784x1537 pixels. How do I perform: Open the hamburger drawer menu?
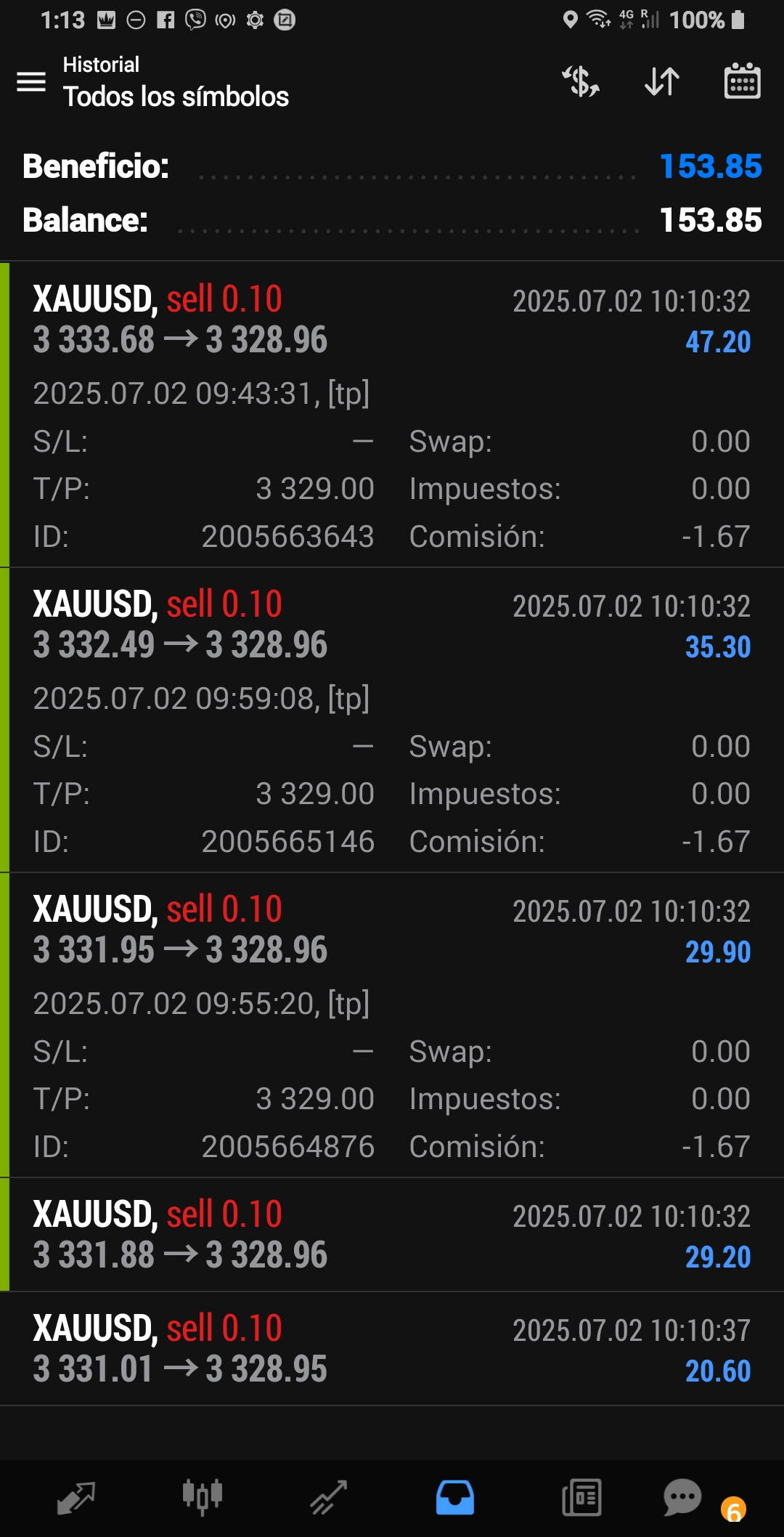(31, 81)
